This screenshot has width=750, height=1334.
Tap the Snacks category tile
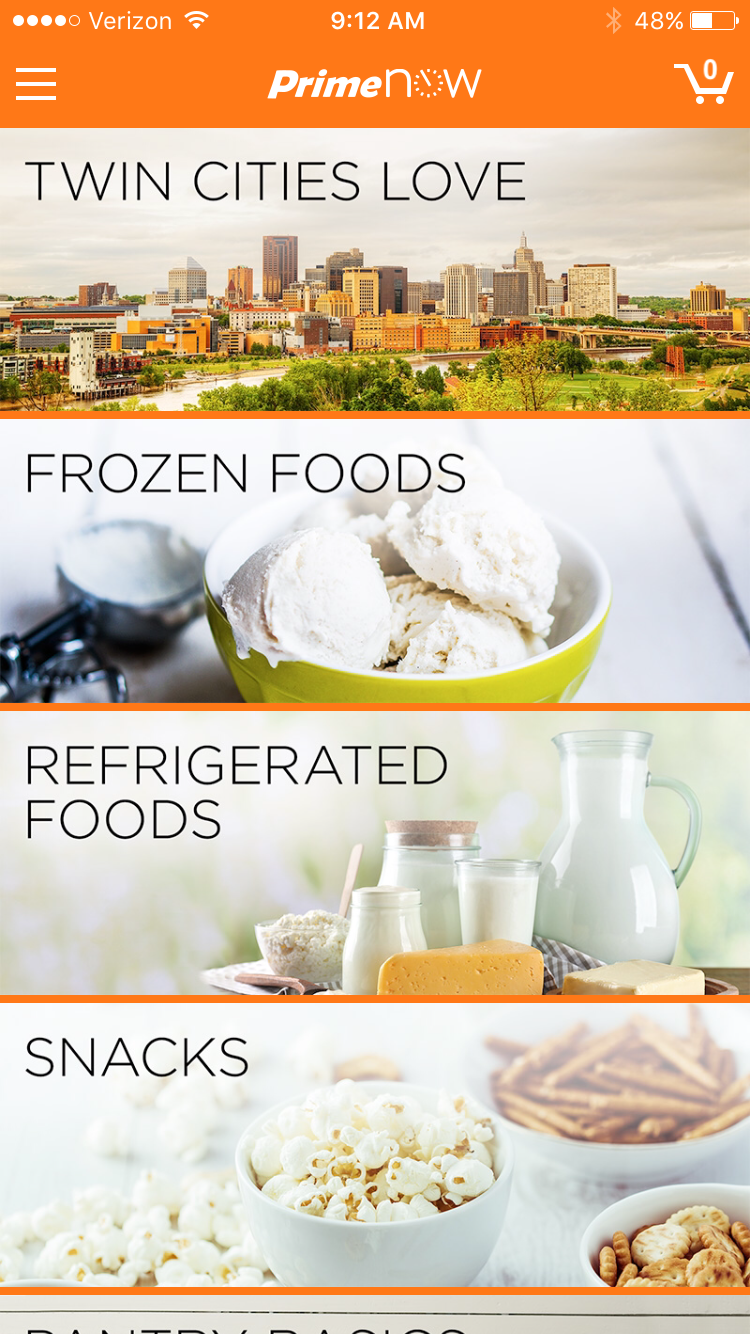pyautogui.click(x=375, y=1144)
